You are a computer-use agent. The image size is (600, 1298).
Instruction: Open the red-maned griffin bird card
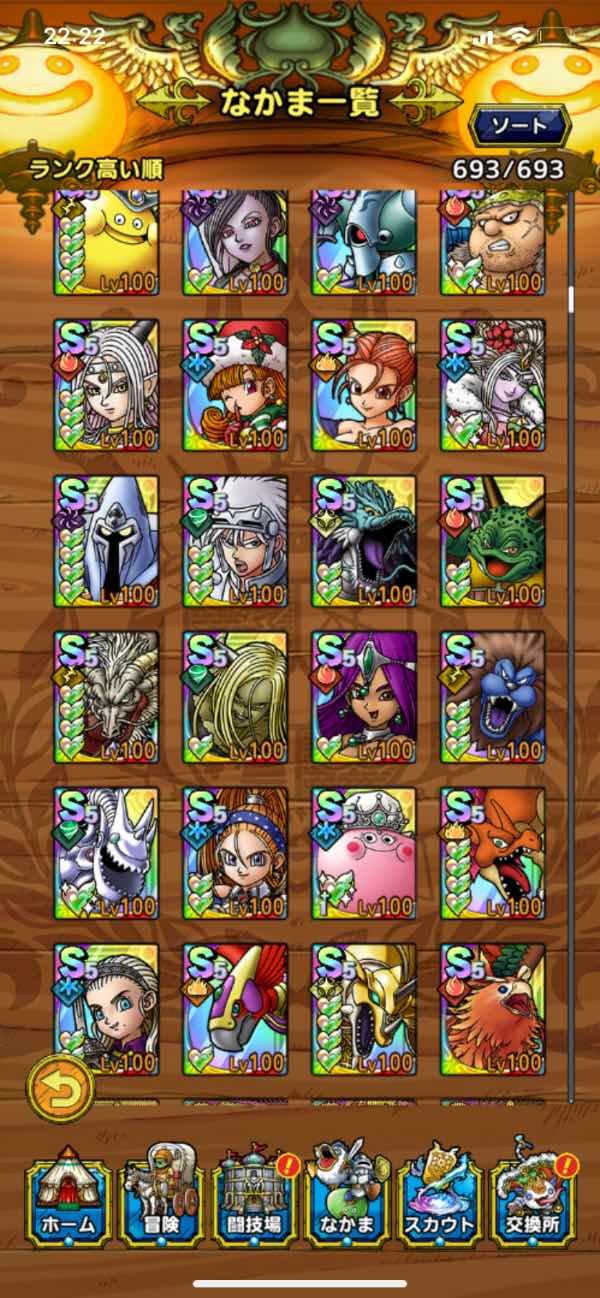tap(493, 1010)
